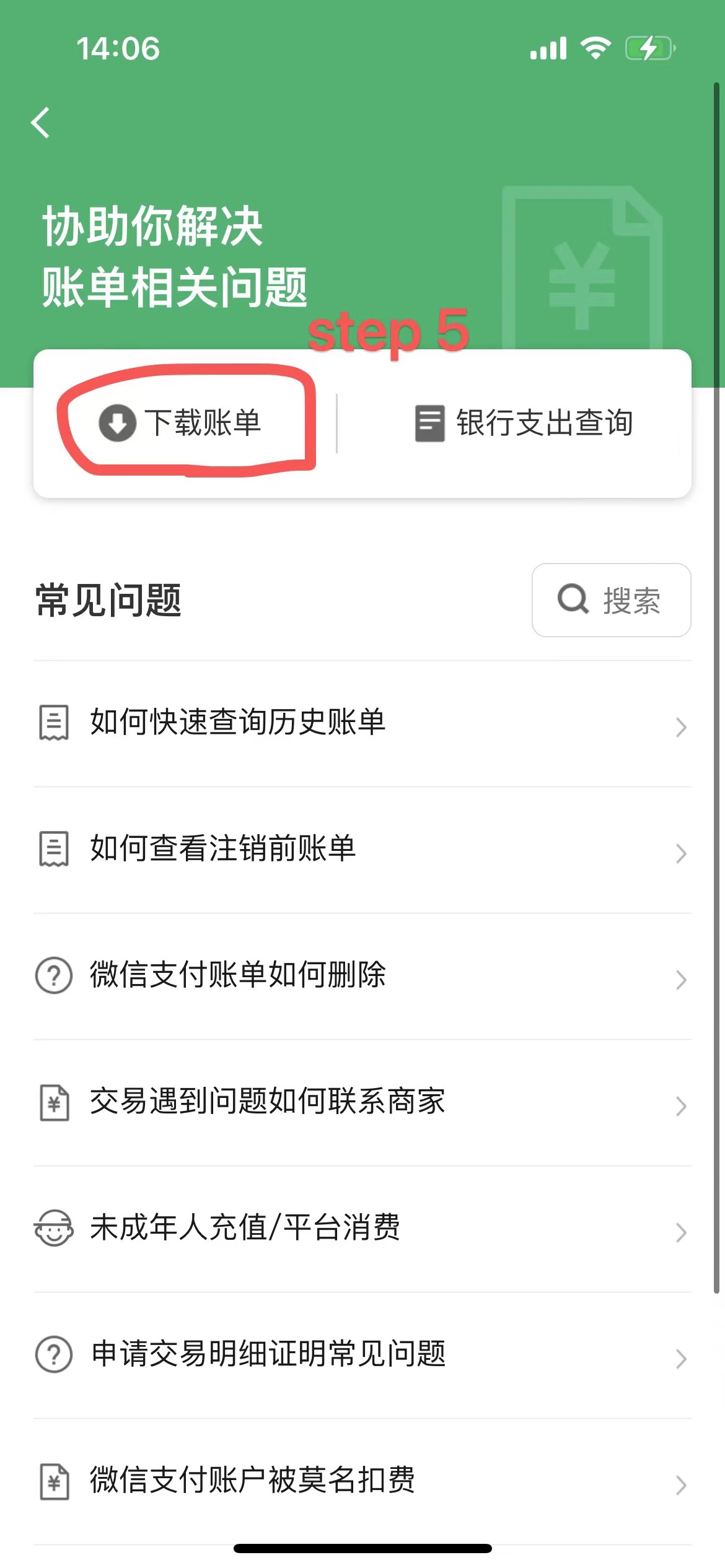Open 微信支付账户被莫名扣费
The width and height of the screenshot is (725, 1568).
[362, 1481]
